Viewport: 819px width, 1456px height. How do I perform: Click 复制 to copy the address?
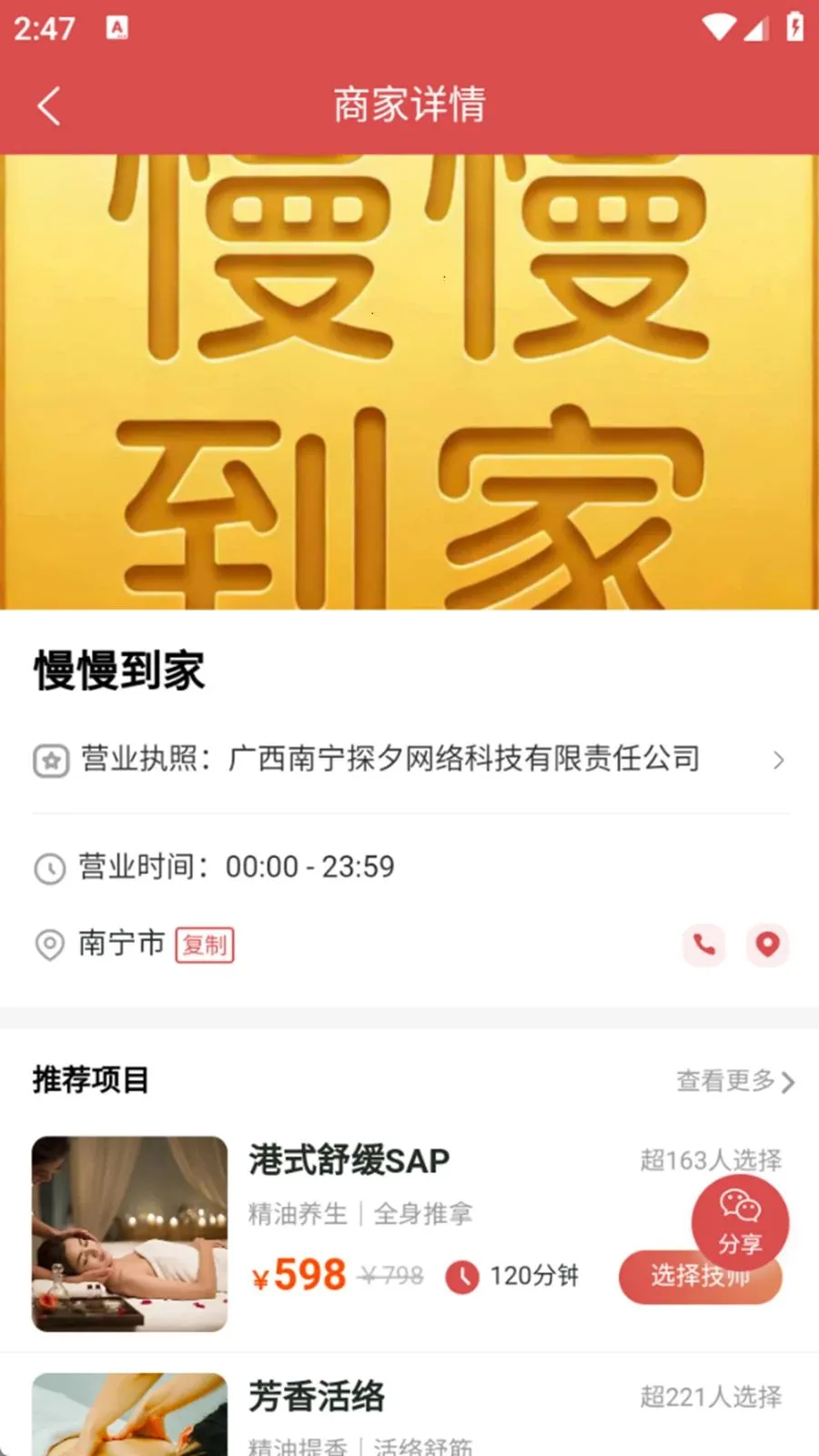204,945
